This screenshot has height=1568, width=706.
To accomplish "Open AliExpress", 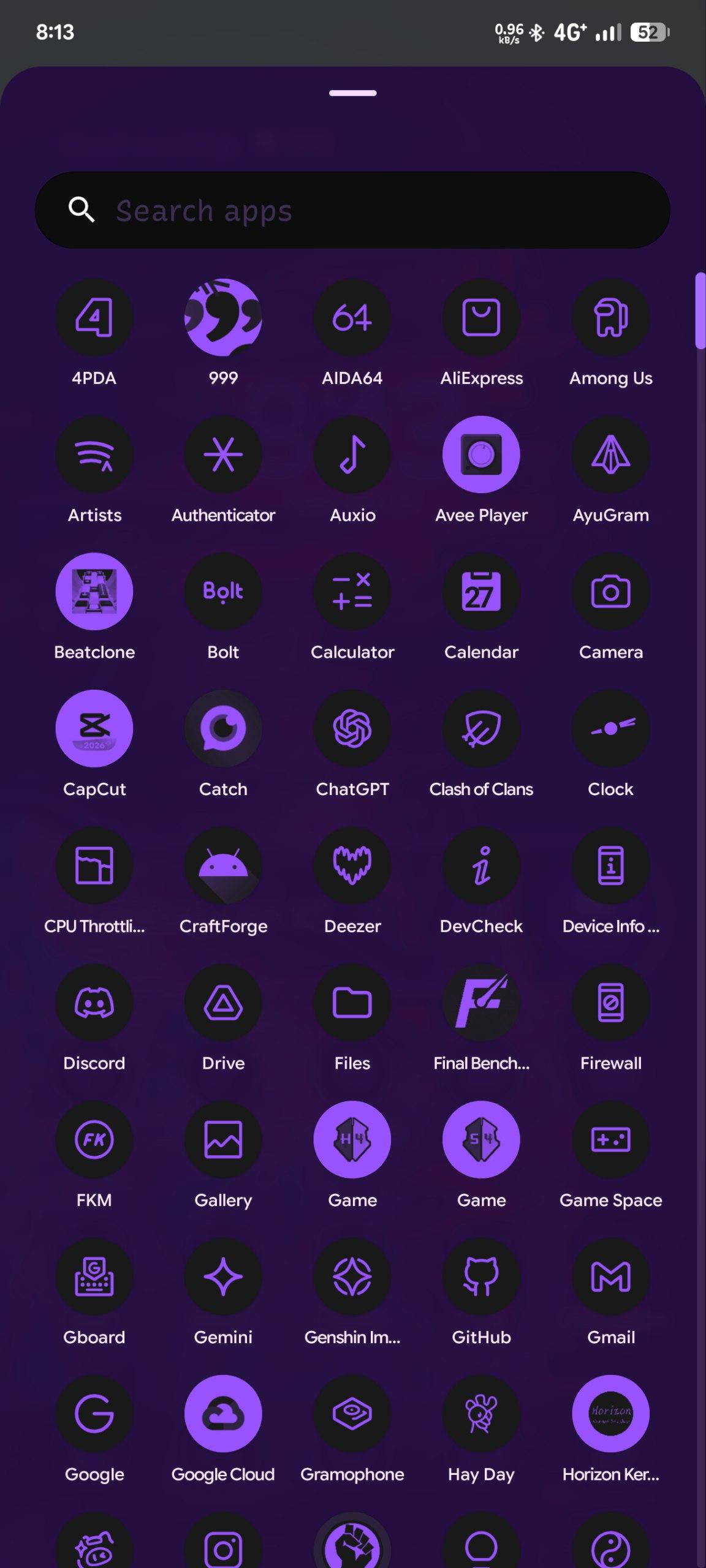I will tap(481, 317).
